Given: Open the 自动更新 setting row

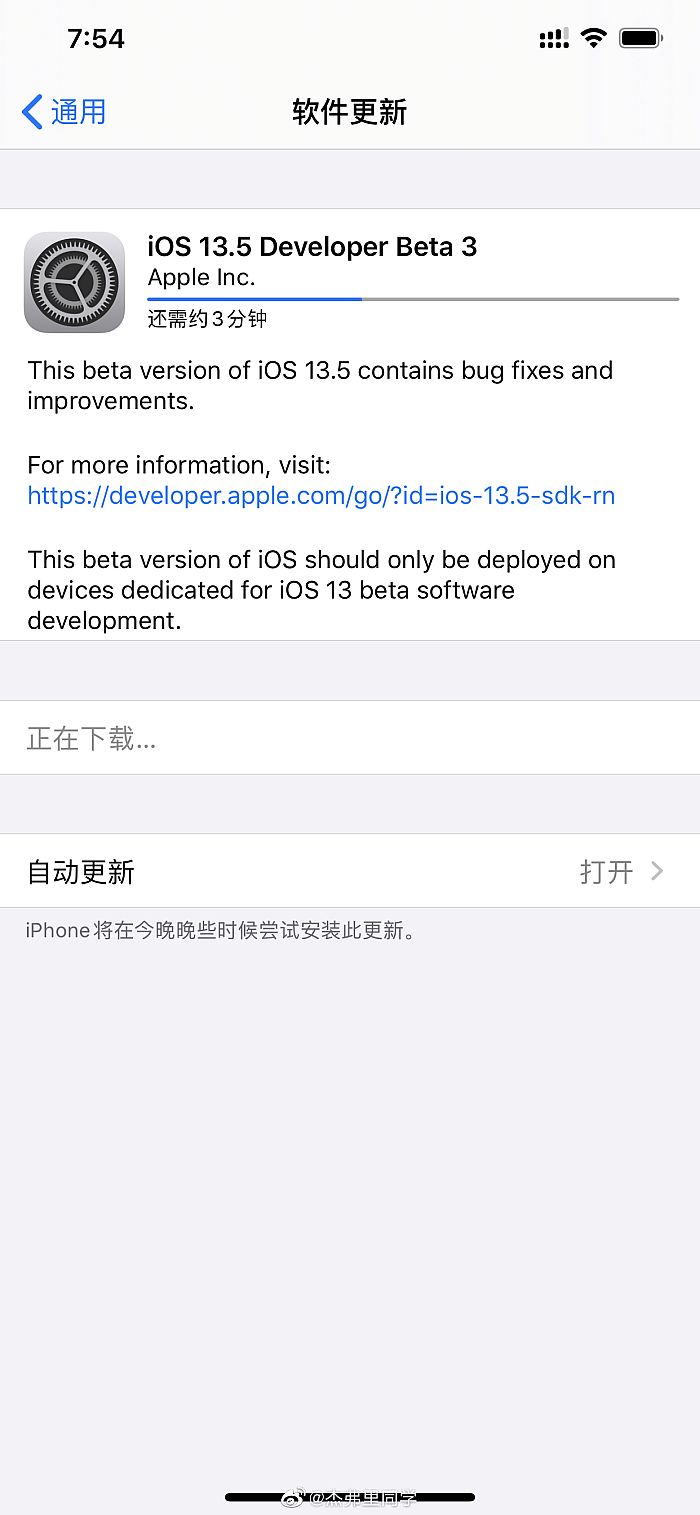Looking at the screenshot, I should [x=350, y=871].
